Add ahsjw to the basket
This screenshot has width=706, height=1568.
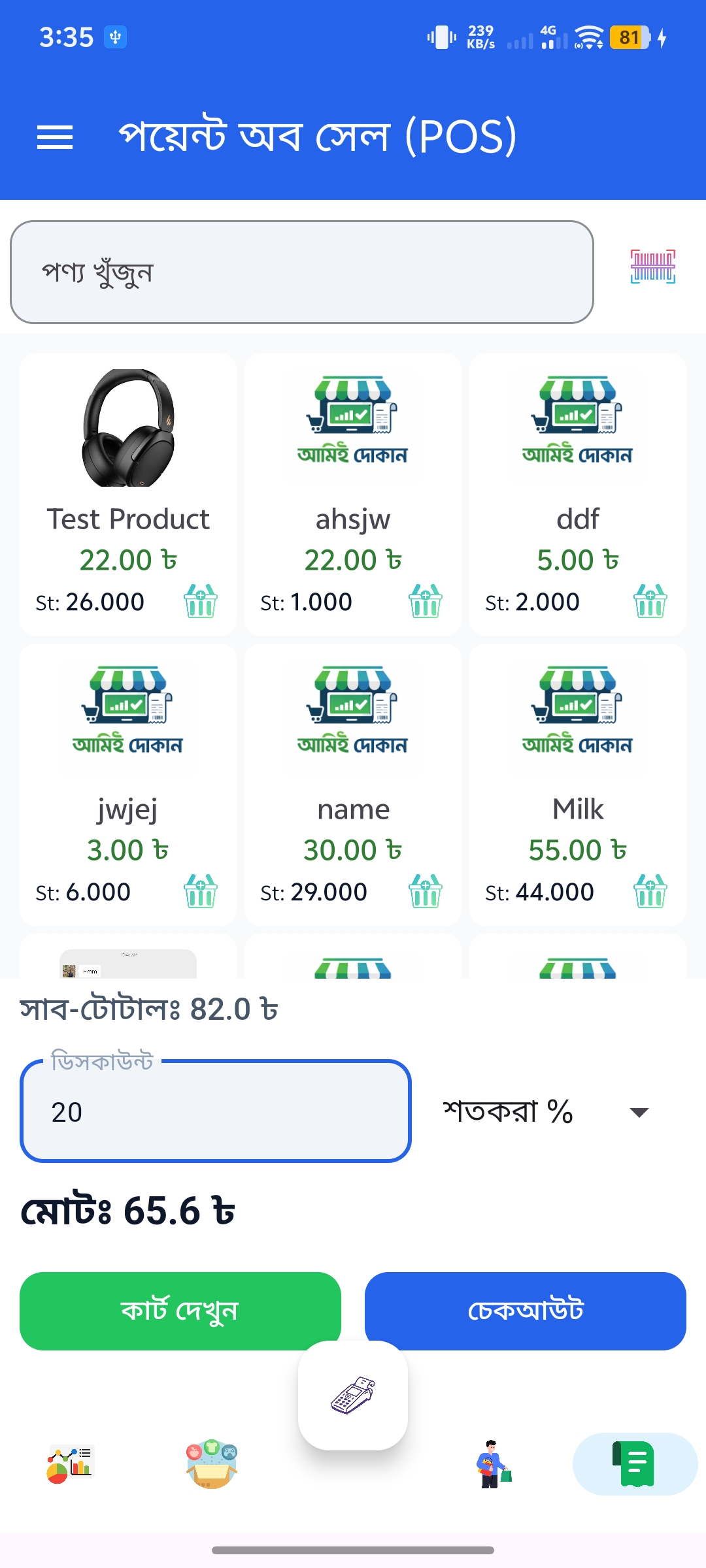(426, 601)
